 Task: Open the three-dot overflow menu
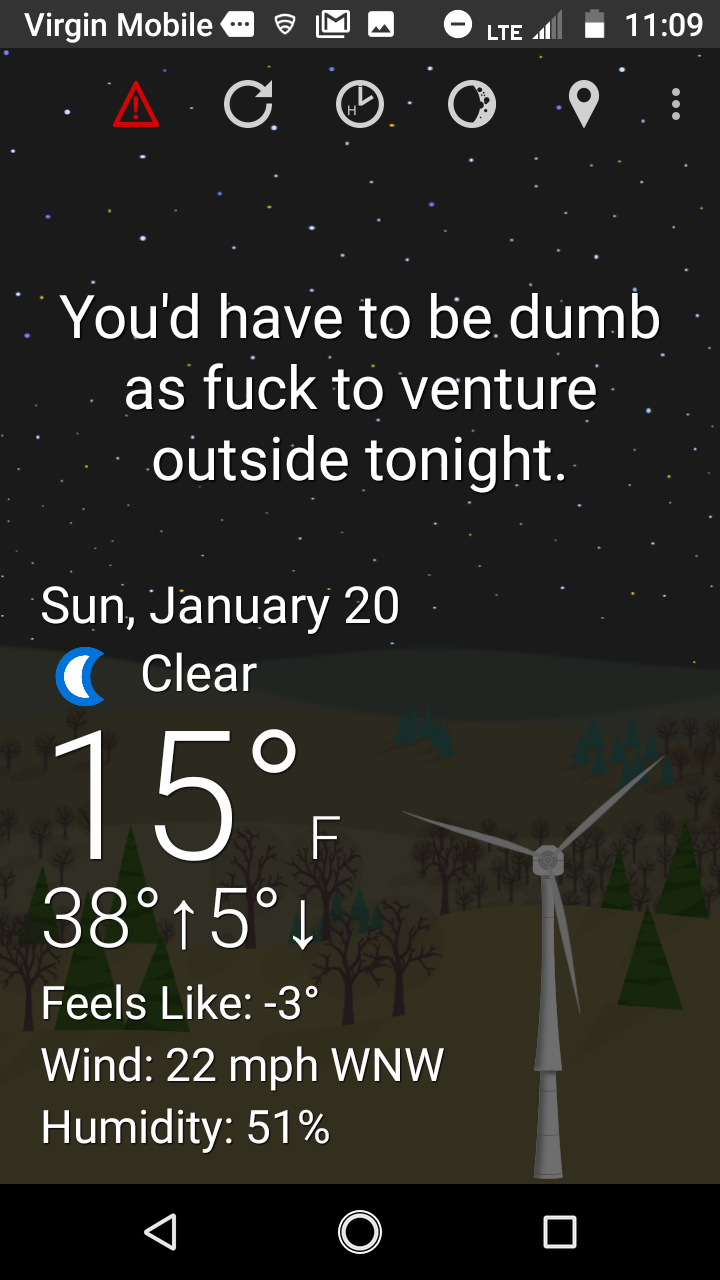click(x=677, y=104)
